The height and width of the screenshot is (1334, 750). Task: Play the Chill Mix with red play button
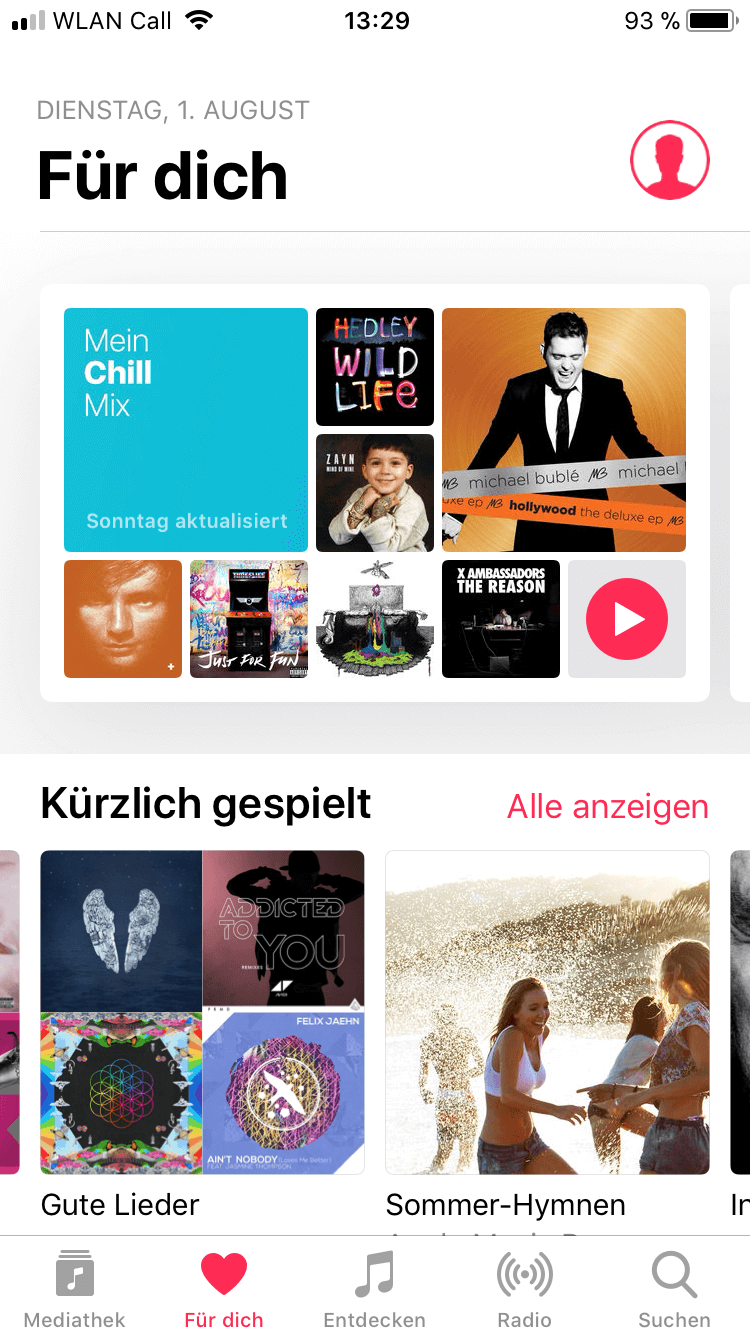click(627, 619)
